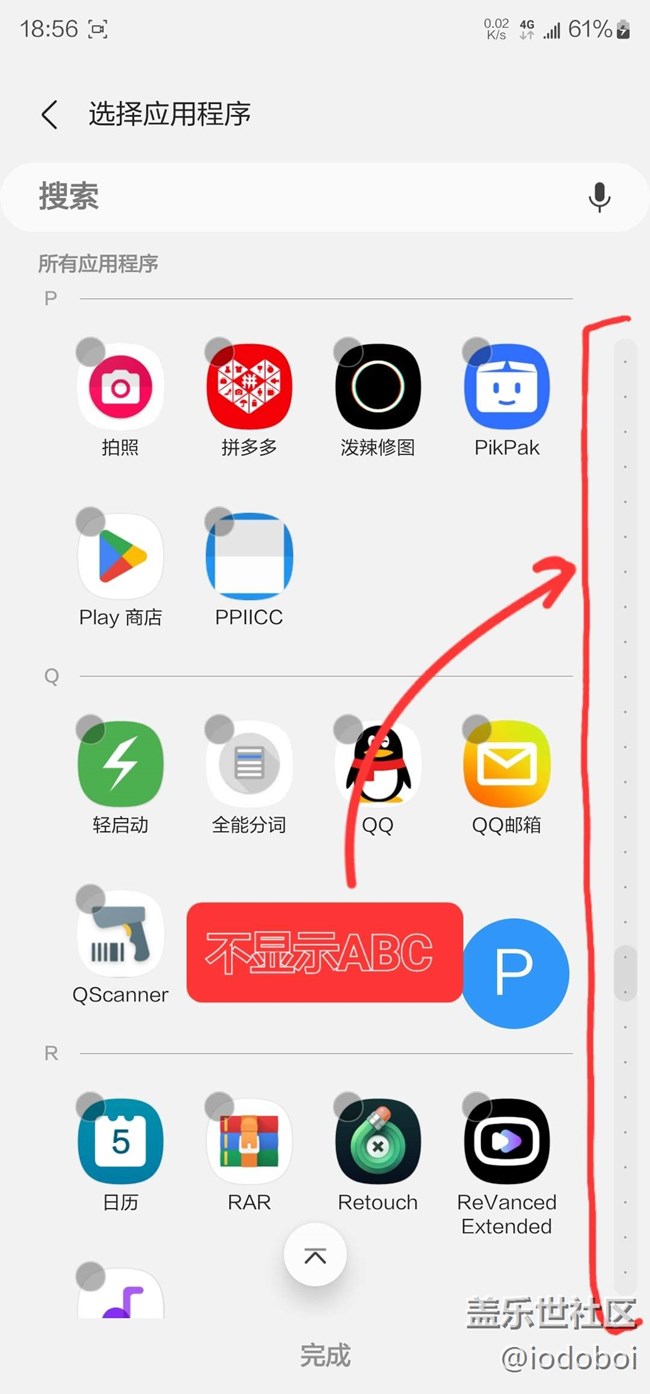
Task: Confirm selection with 完成
Action: pyautogui.click(x=325, y=1356)
